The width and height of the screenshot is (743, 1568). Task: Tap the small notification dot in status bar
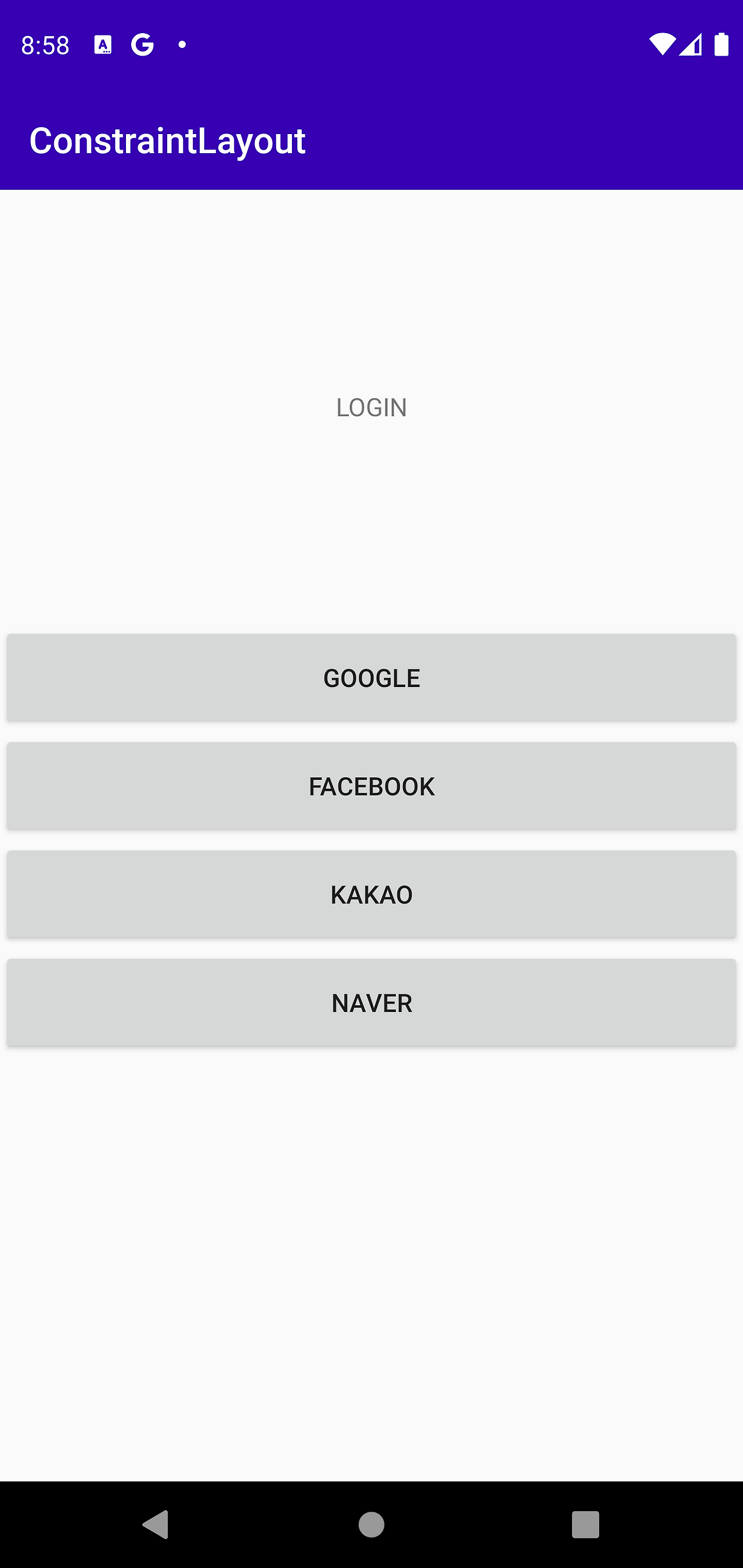pyautogui.click(x=182, y=45)
